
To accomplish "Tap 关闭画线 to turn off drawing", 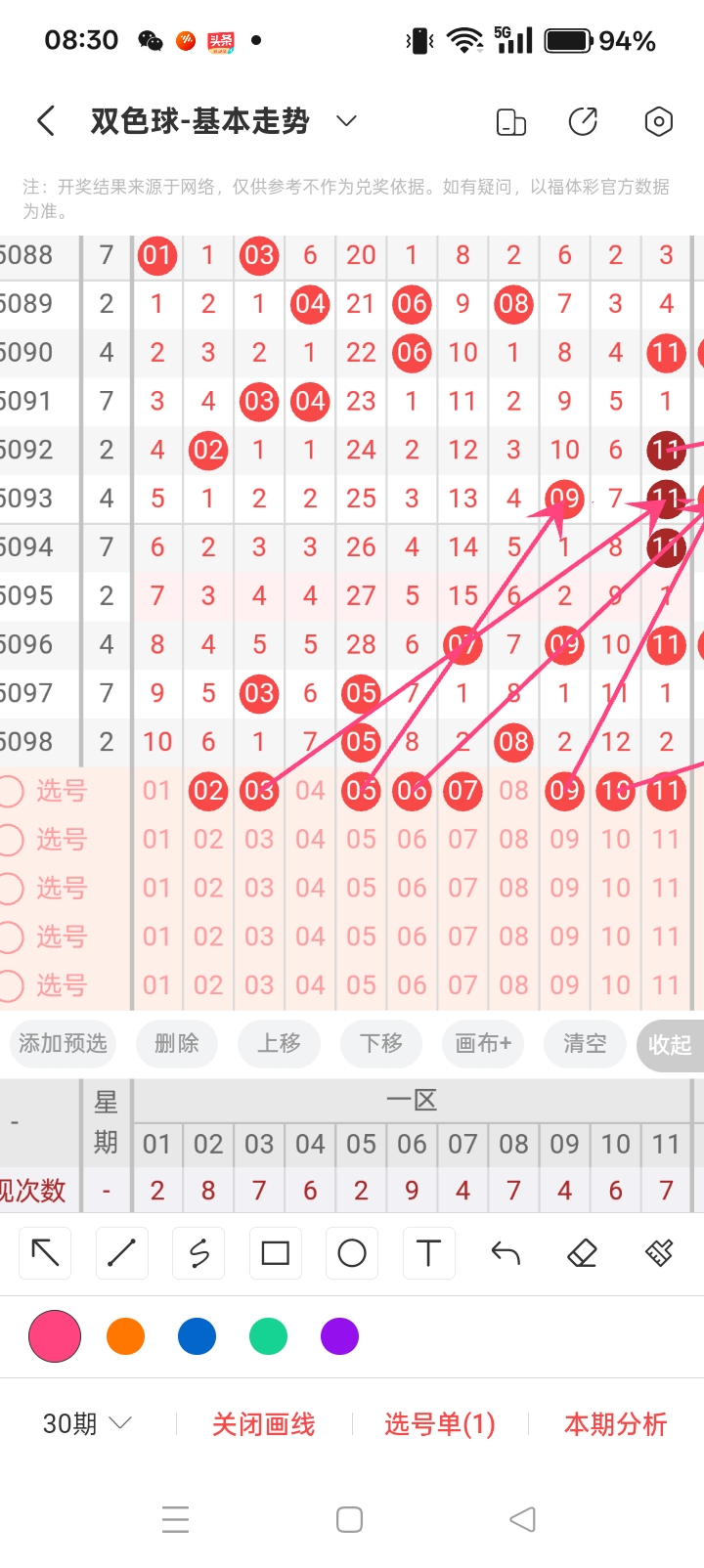I will pos(263,1424).
